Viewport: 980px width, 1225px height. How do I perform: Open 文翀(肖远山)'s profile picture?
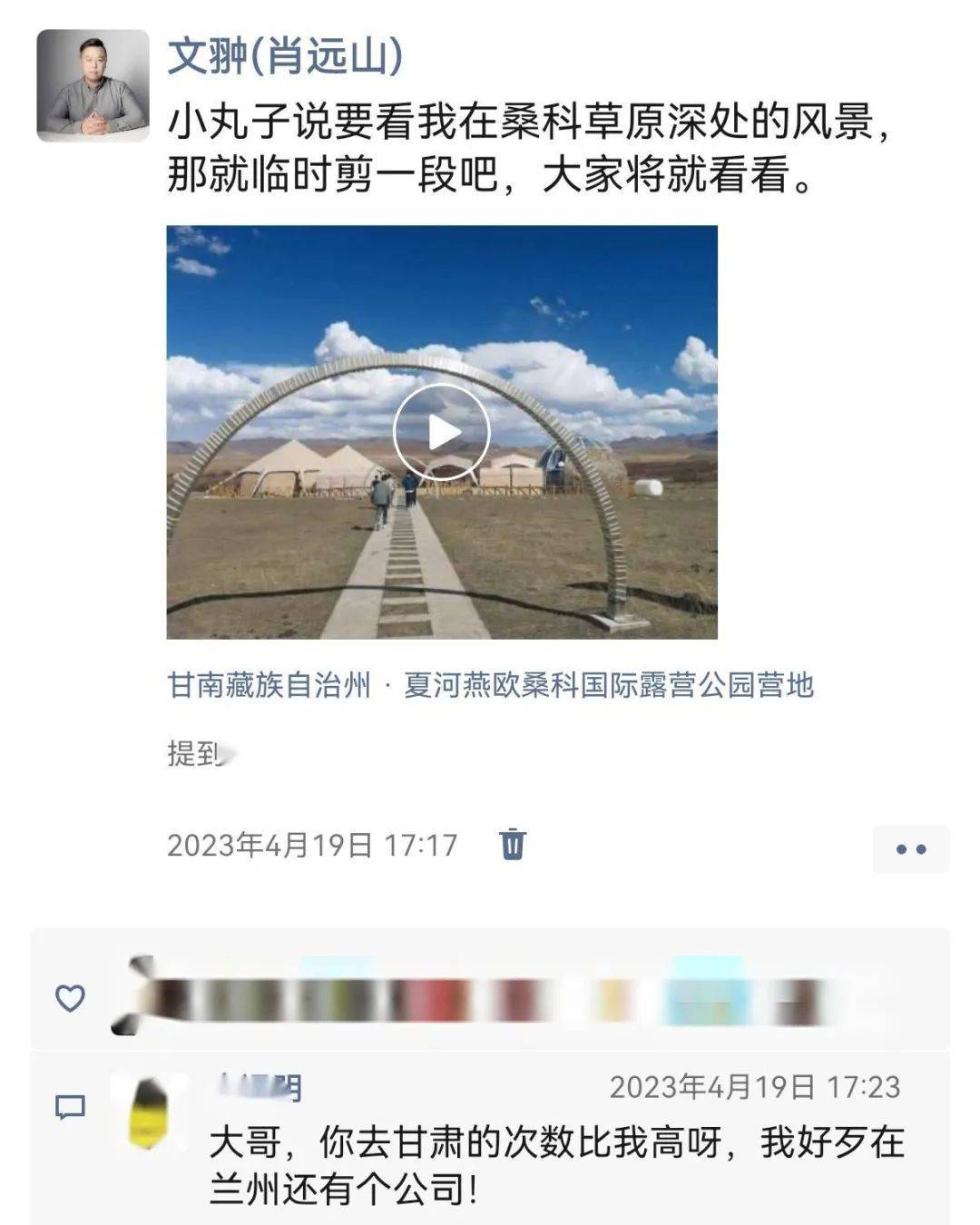pyautogui.click(x=93, y=85)
